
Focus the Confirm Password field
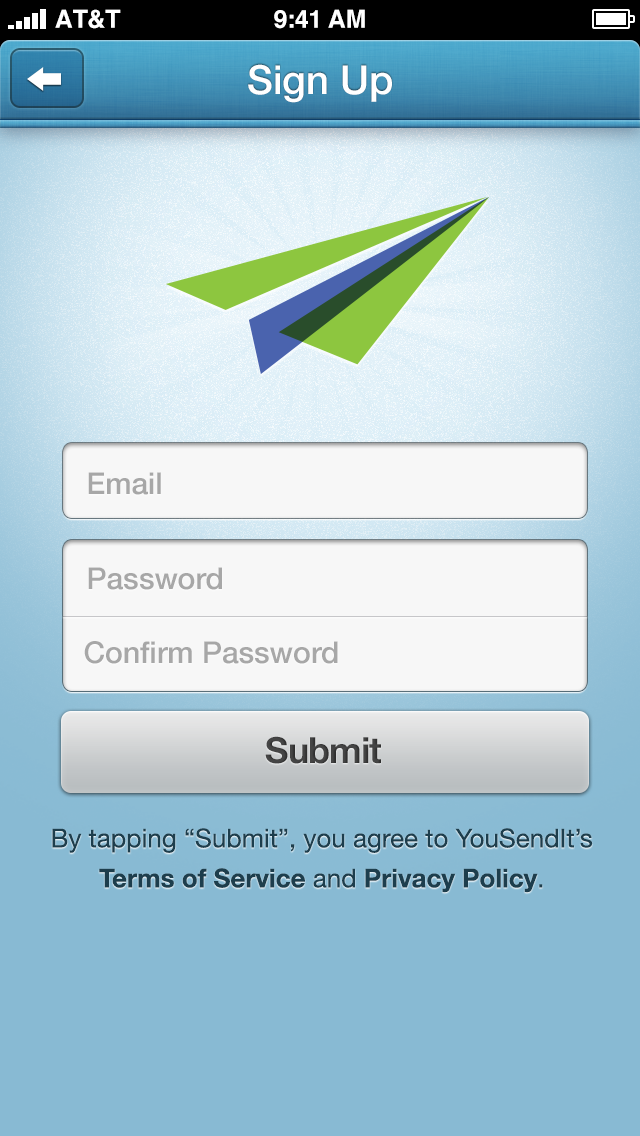[x=324, y=654]
